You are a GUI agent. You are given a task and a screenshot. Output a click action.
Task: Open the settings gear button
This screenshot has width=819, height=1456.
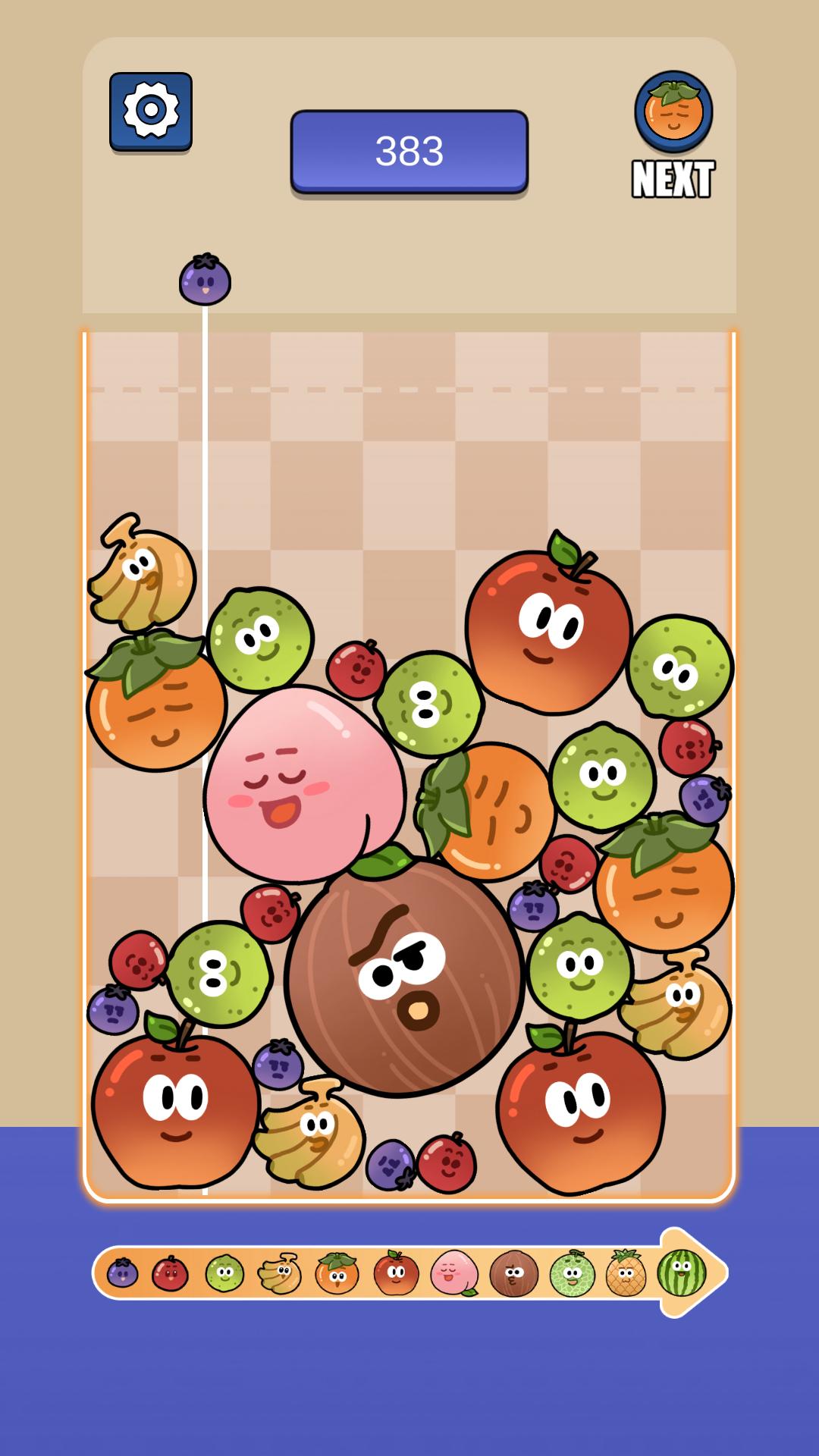[151, 111]
